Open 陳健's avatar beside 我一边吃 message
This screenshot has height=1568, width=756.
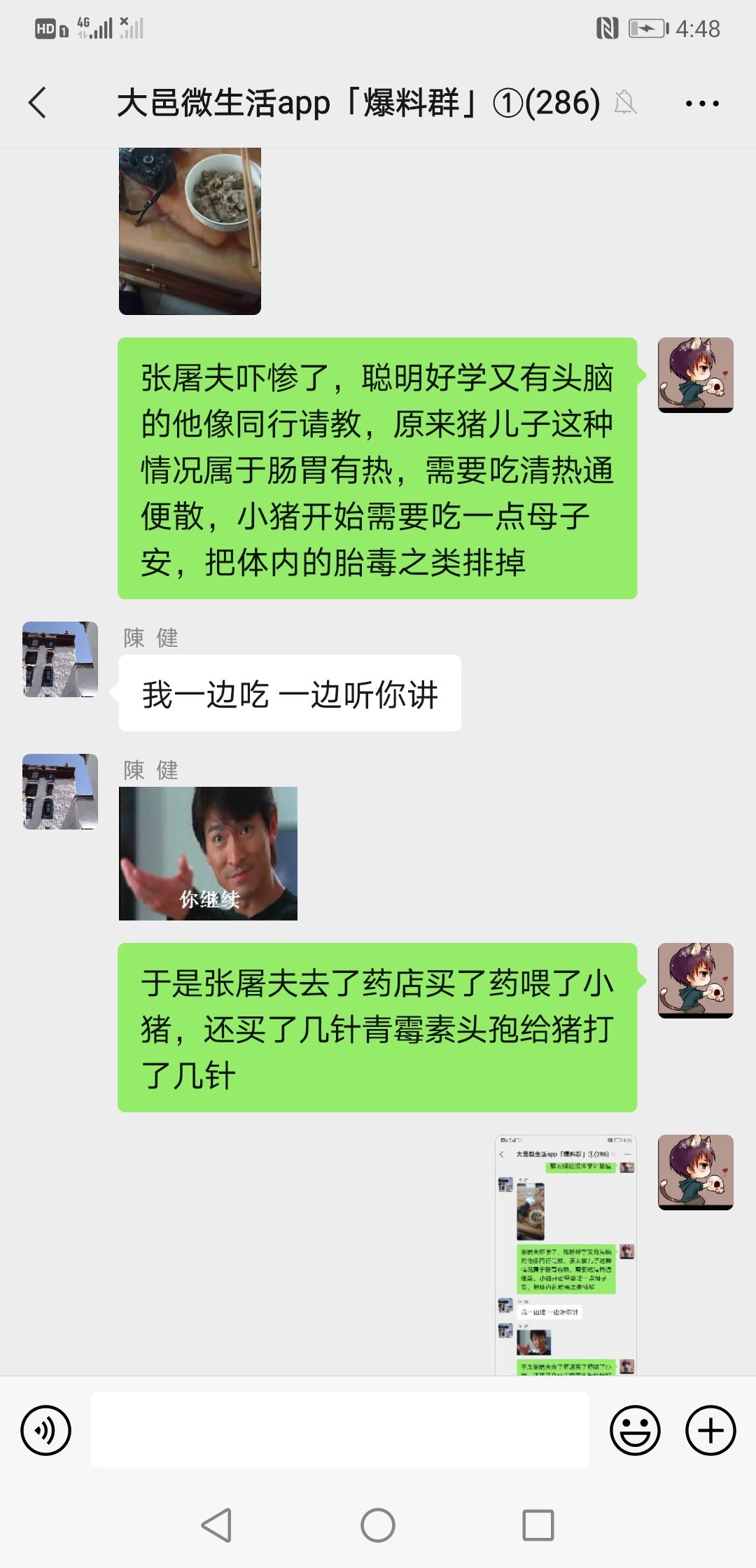pos(60,659)
